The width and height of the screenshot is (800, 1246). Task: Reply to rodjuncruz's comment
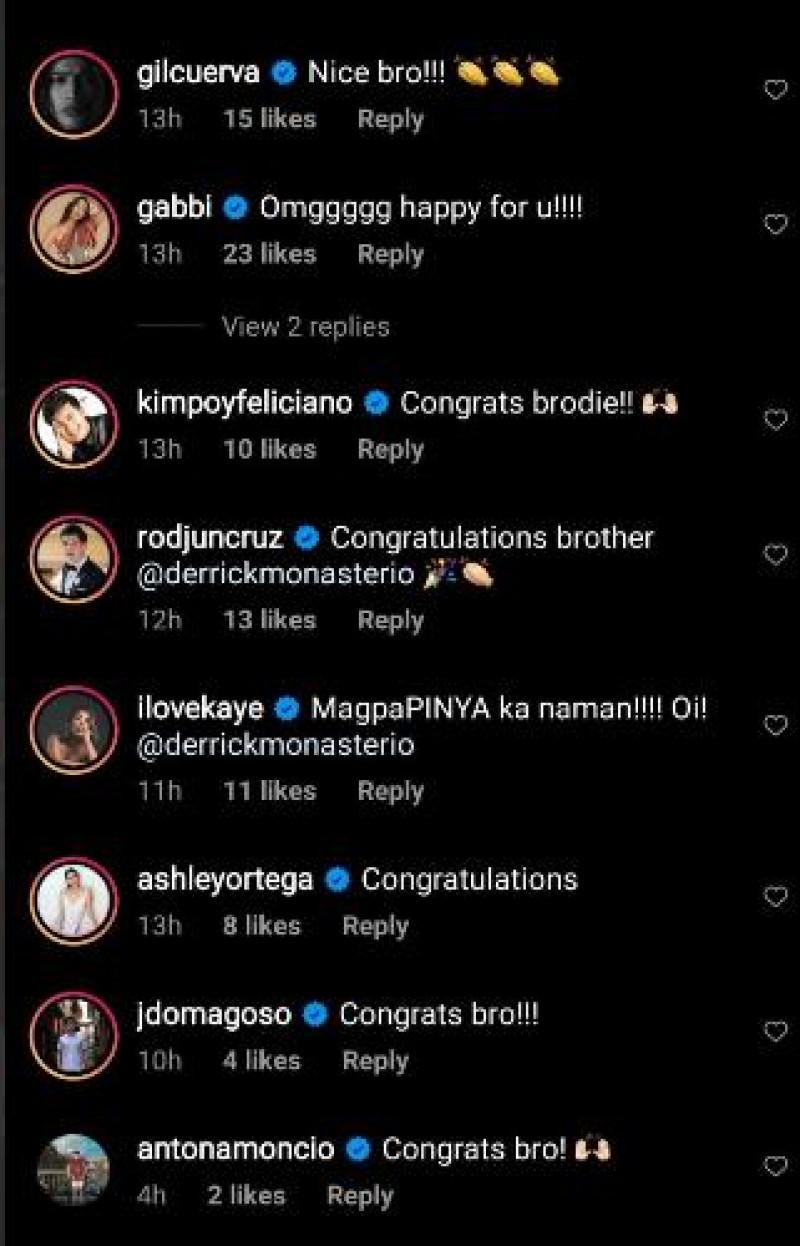[390, 620]
